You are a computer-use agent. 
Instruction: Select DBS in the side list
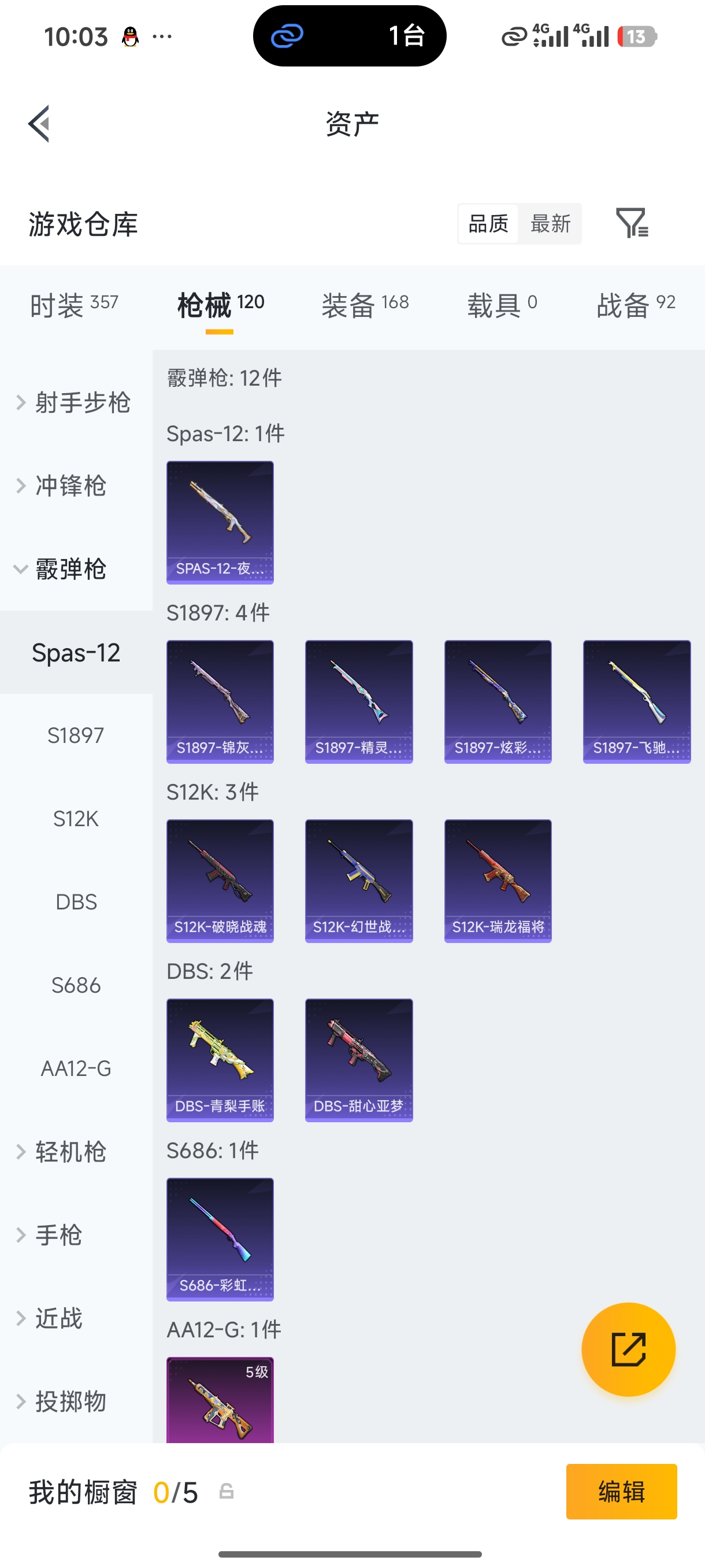coord(76,901)
